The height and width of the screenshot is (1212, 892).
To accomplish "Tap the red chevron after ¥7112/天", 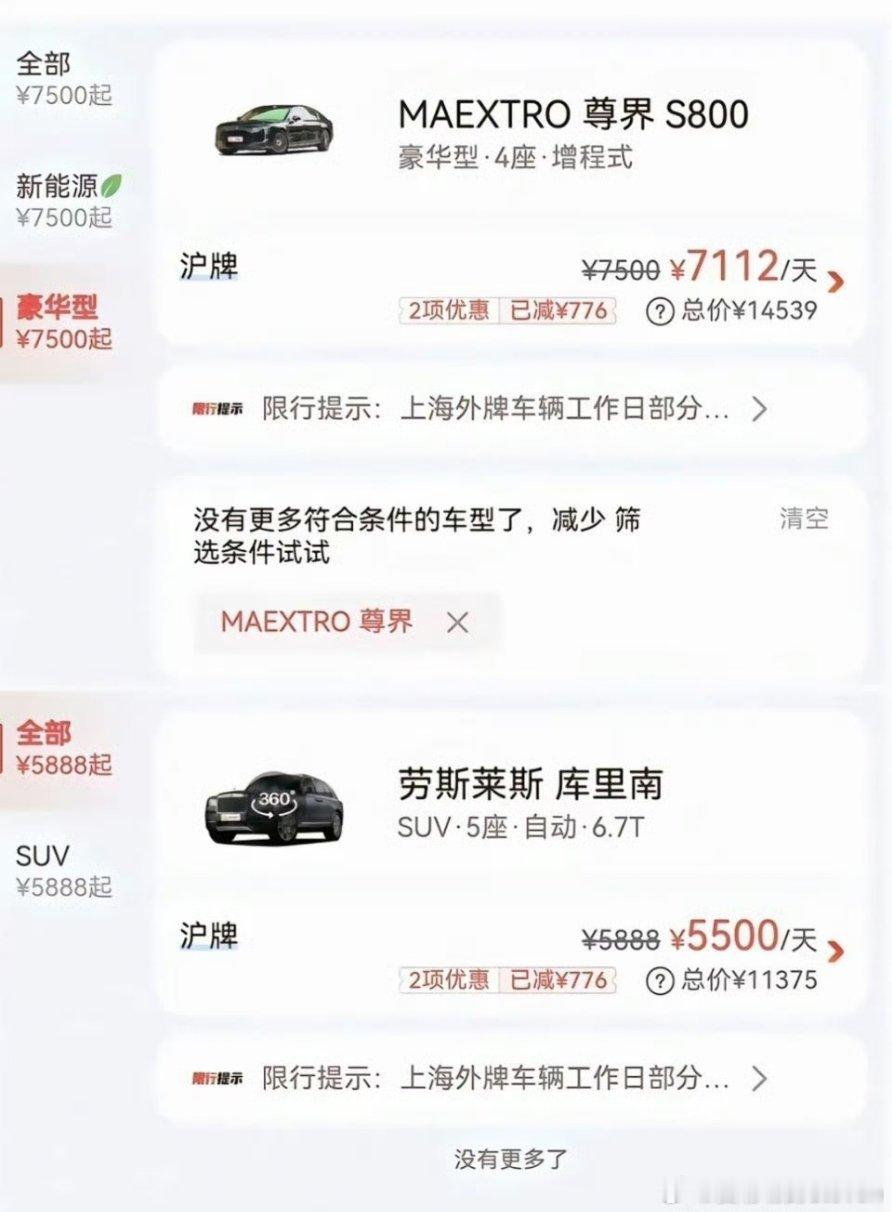I will pyautogui.click(x=834, y=282).
